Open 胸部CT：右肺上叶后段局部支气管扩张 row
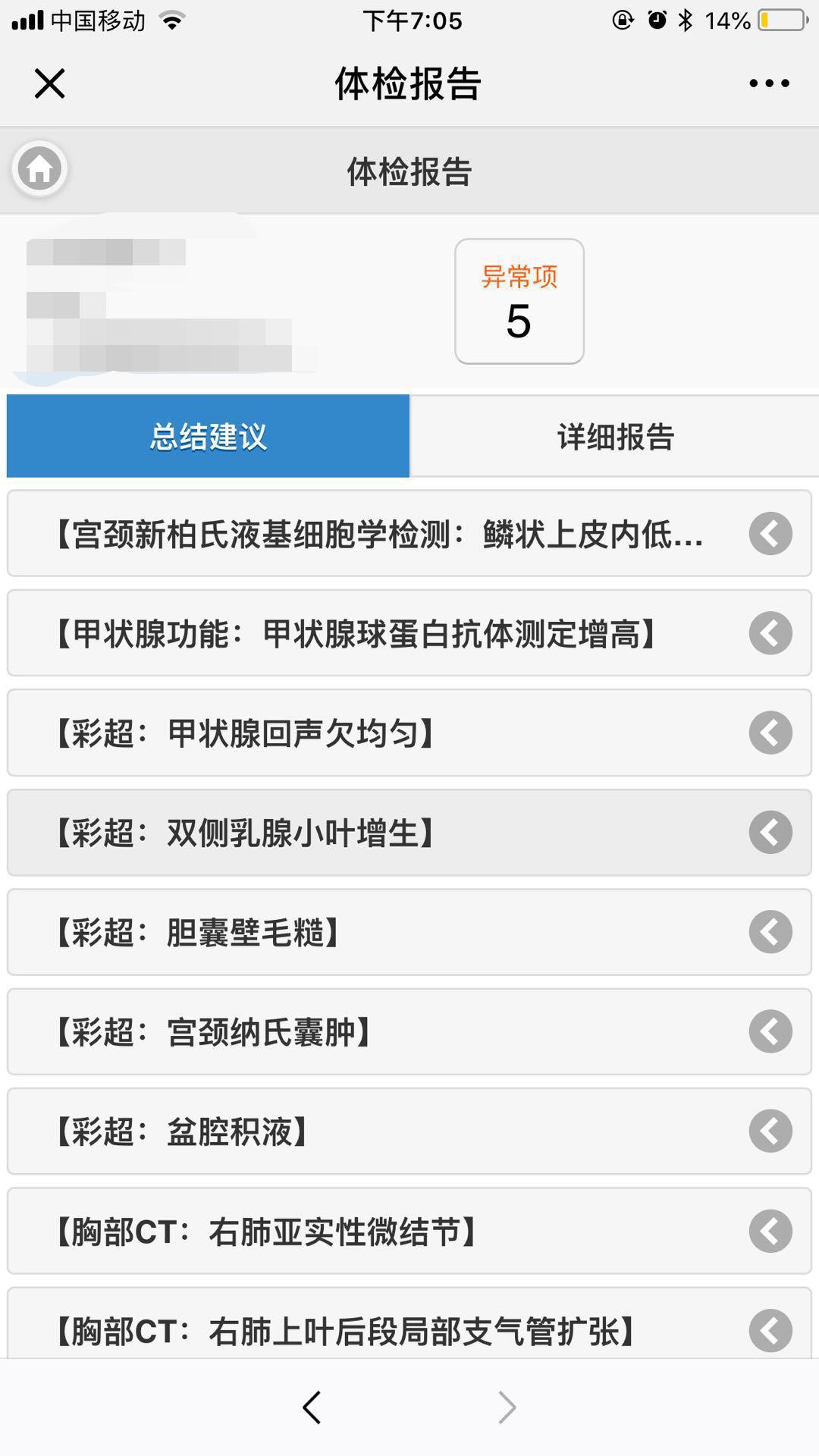This screenshot has height=1456, width=819. (x=409, y=1323)
